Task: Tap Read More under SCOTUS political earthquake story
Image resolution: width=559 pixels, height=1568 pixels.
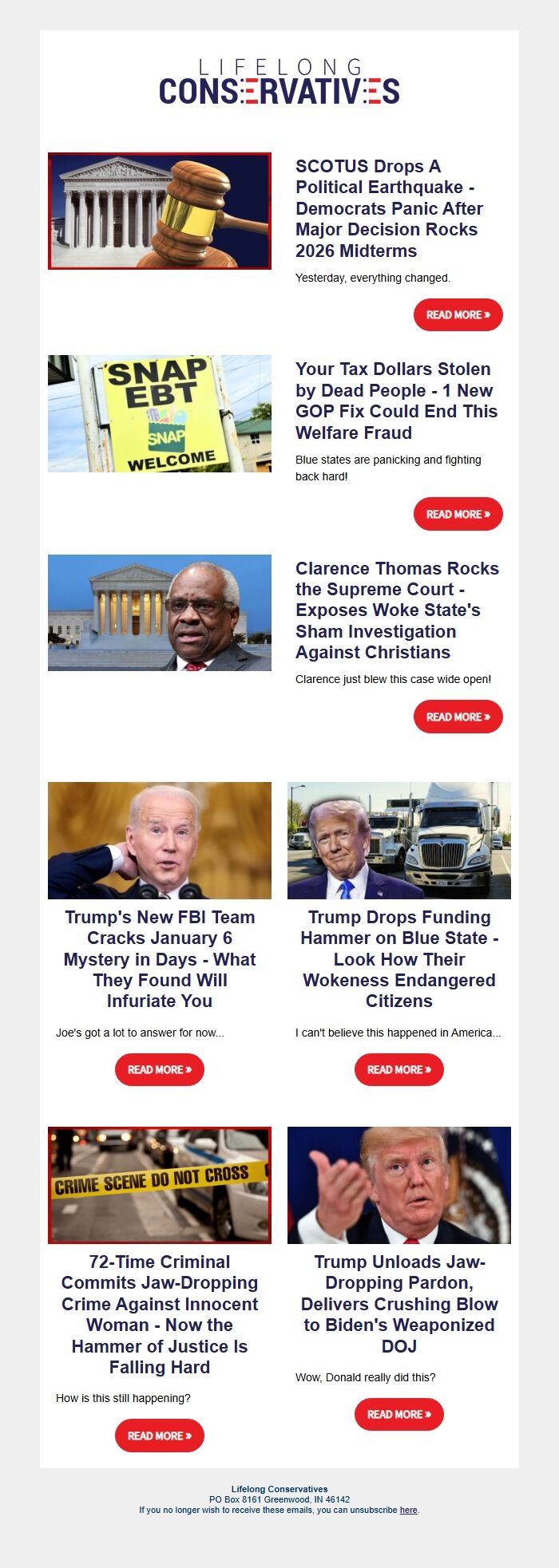Action: point(458,315)
